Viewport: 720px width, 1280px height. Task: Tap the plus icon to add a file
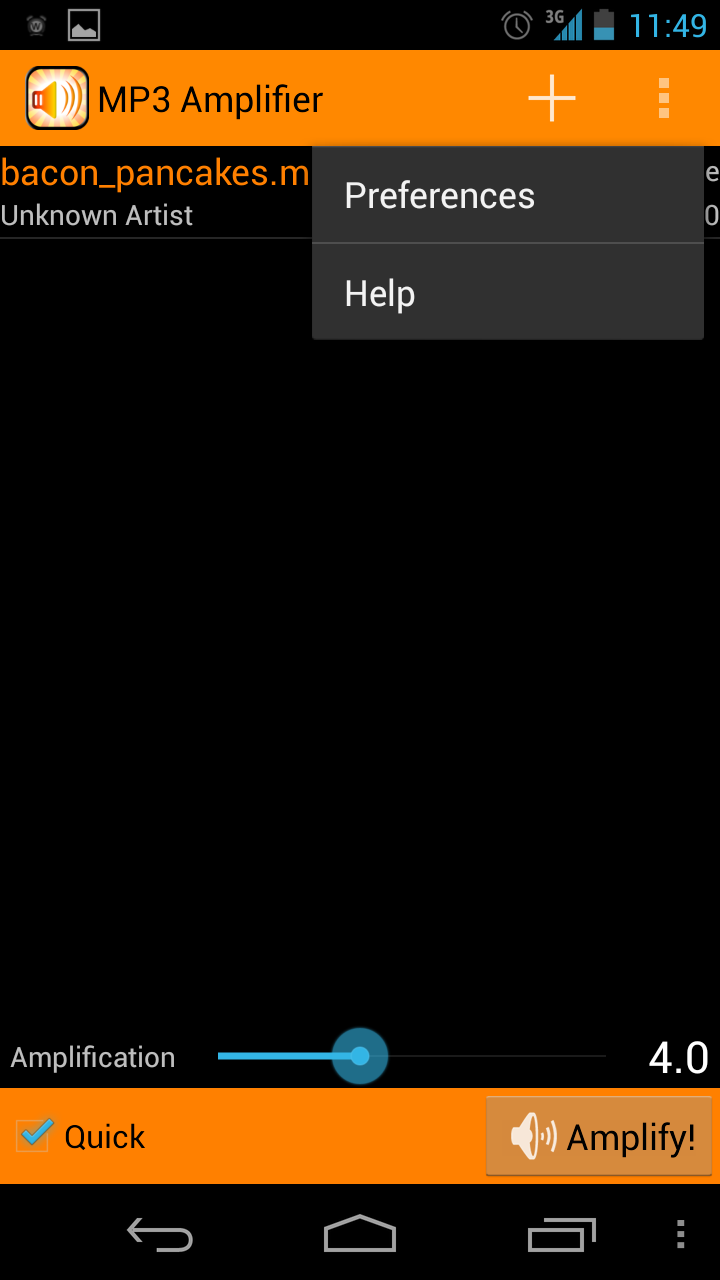(x=551, y=97)
